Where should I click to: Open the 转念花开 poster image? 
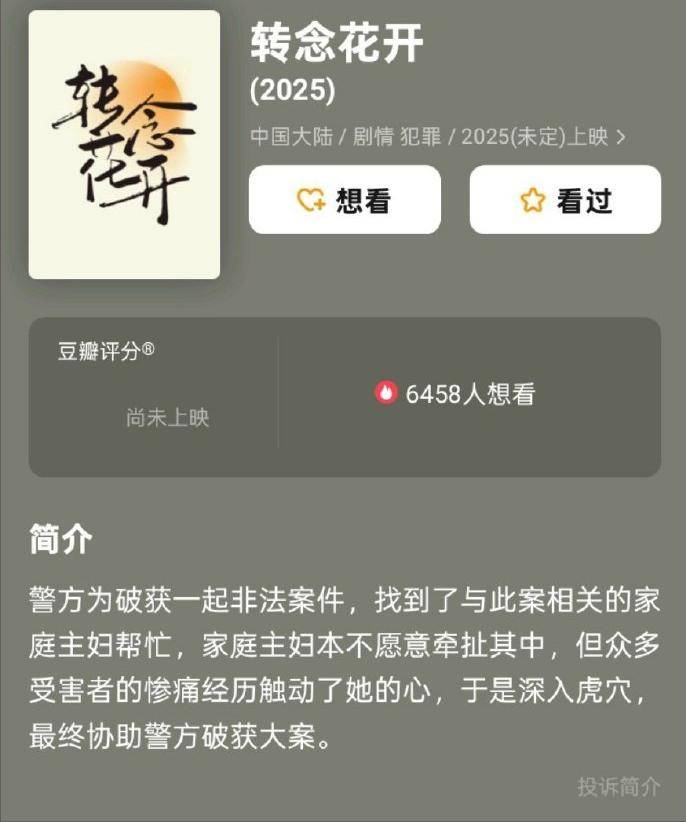coord(124,145)
